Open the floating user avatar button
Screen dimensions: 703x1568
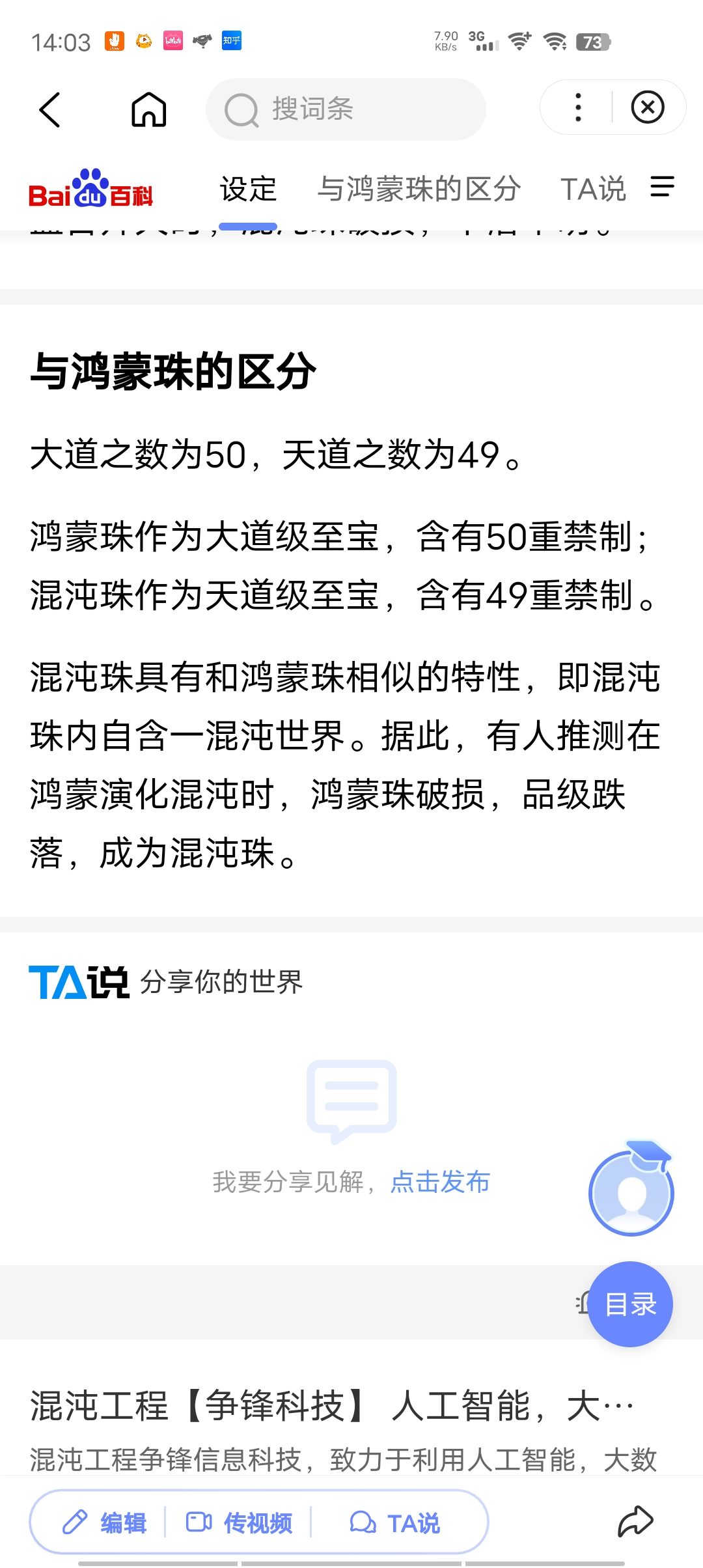tap(631, 1190)
